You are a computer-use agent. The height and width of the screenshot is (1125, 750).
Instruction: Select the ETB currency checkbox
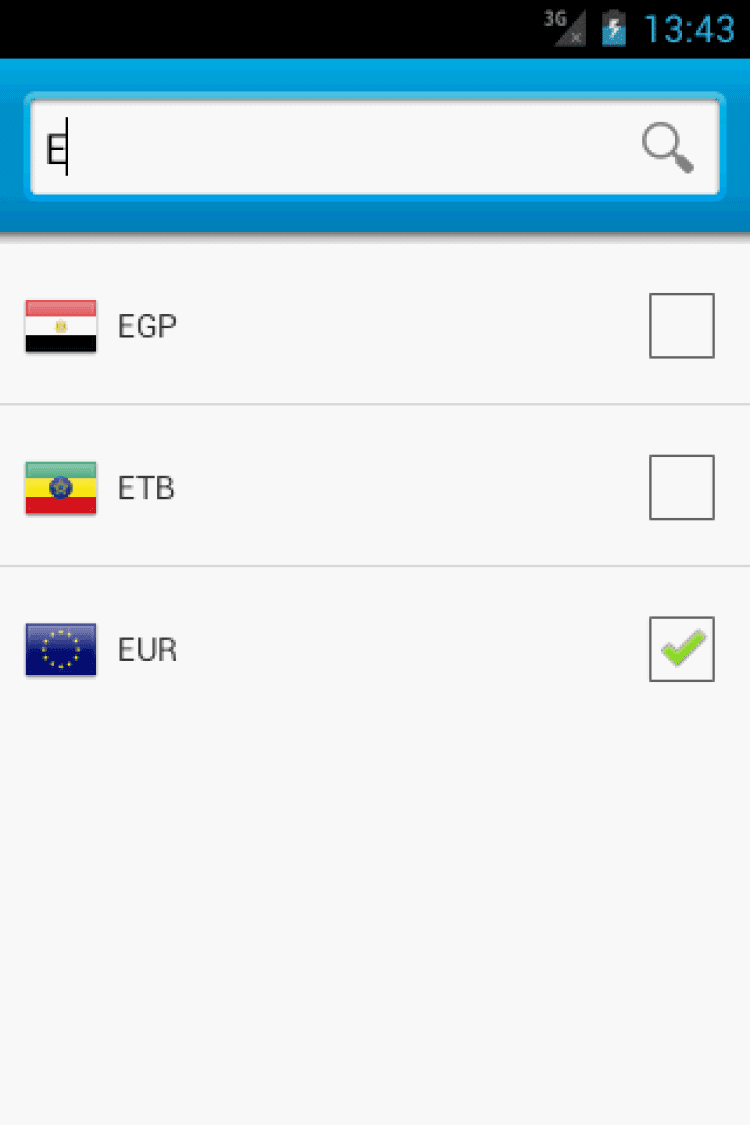681,488
